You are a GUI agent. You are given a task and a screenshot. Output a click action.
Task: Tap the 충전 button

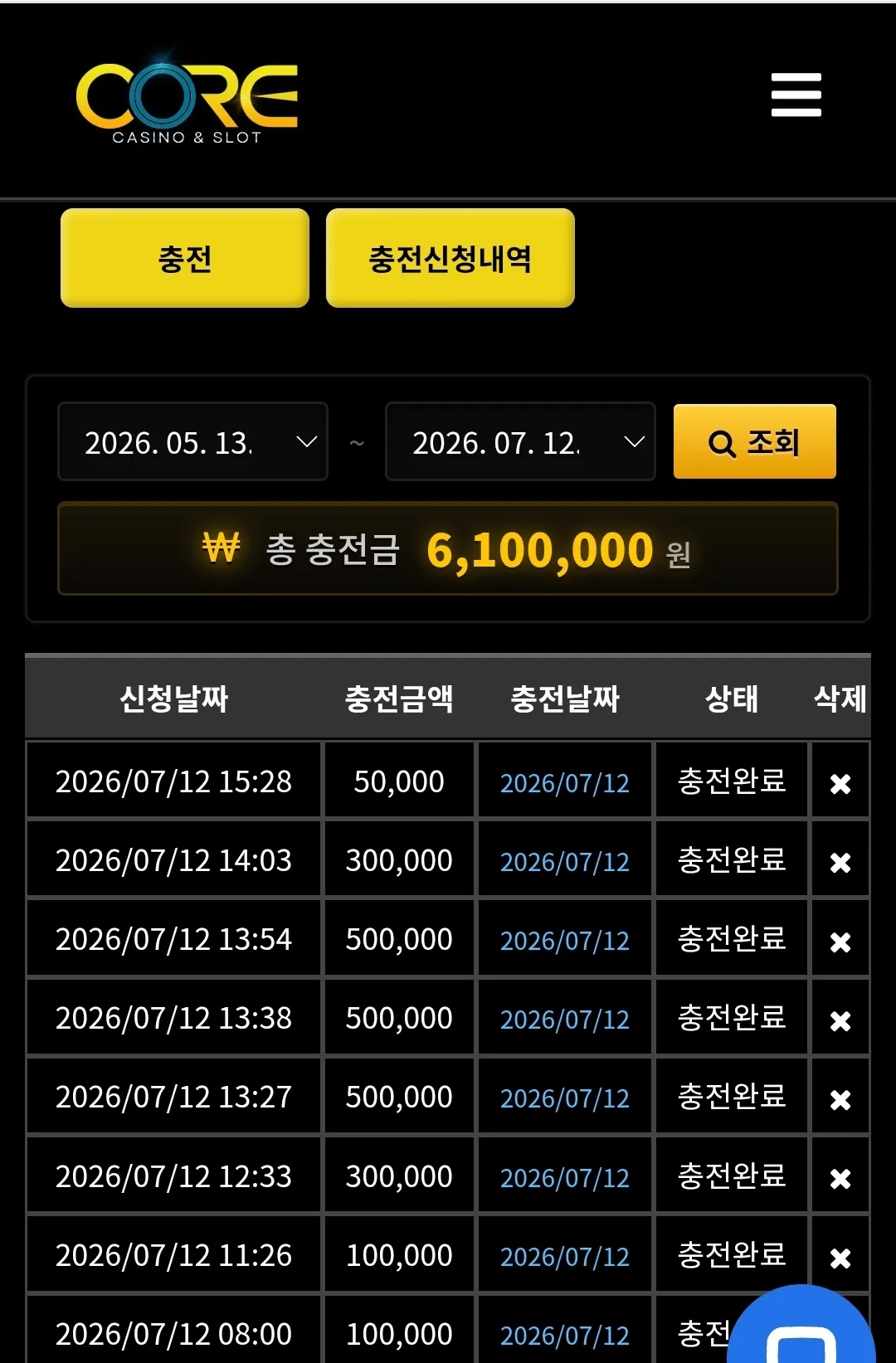pos(185,258)
